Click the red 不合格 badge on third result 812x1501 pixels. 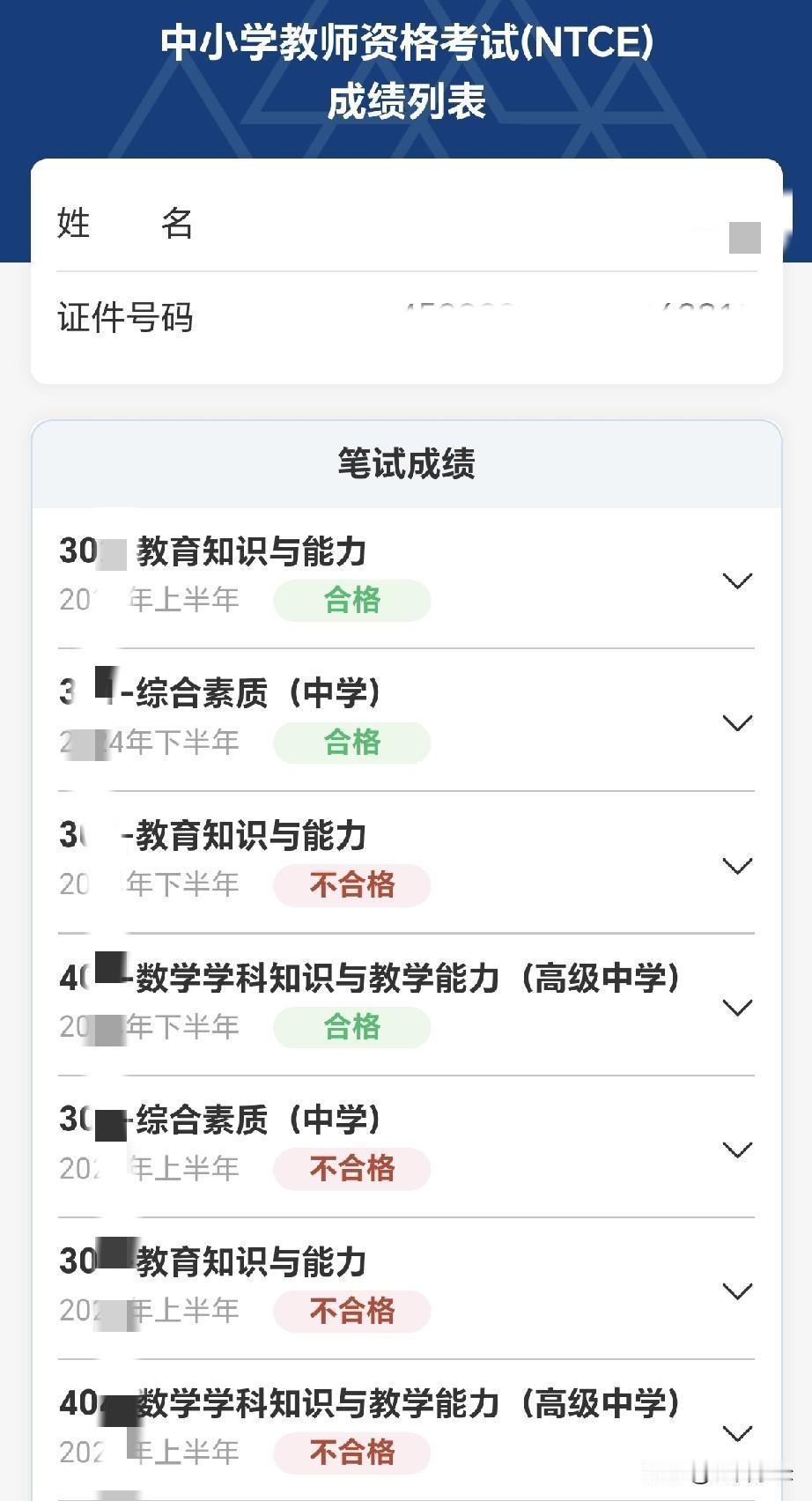tap(351, 885)
